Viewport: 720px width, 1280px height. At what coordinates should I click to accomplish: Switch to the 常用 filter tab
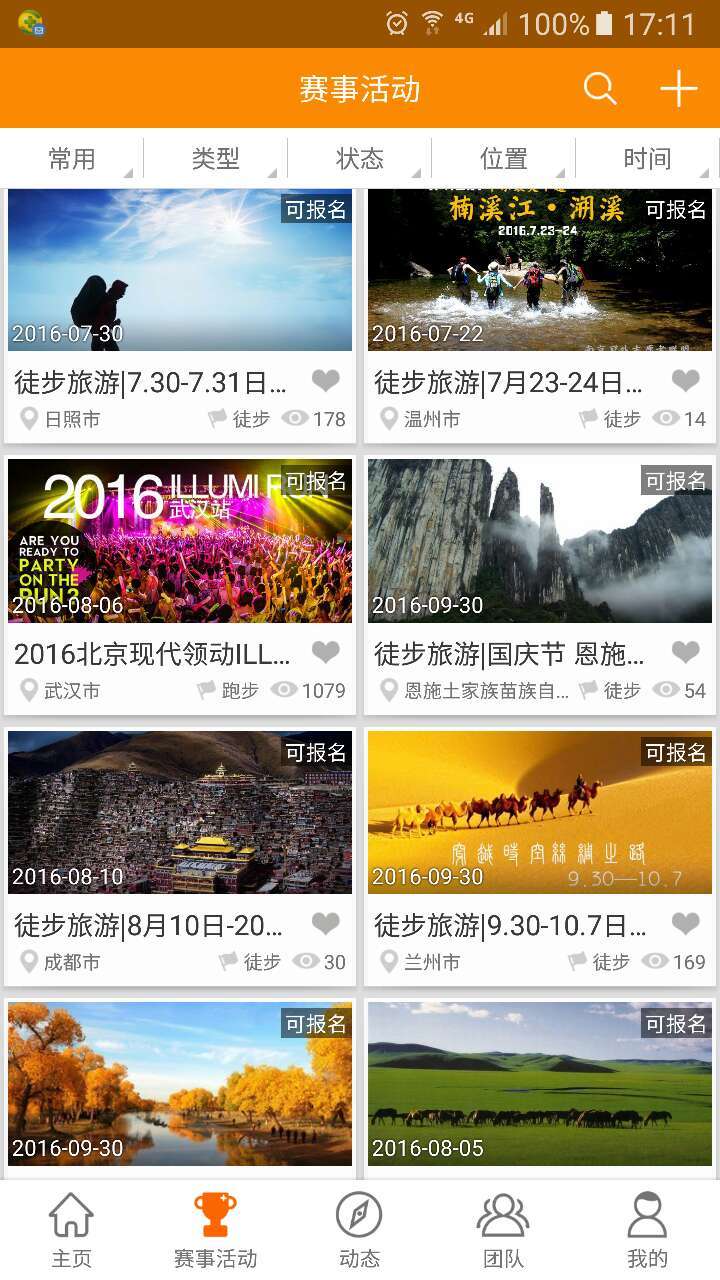(x=71, y=158)
